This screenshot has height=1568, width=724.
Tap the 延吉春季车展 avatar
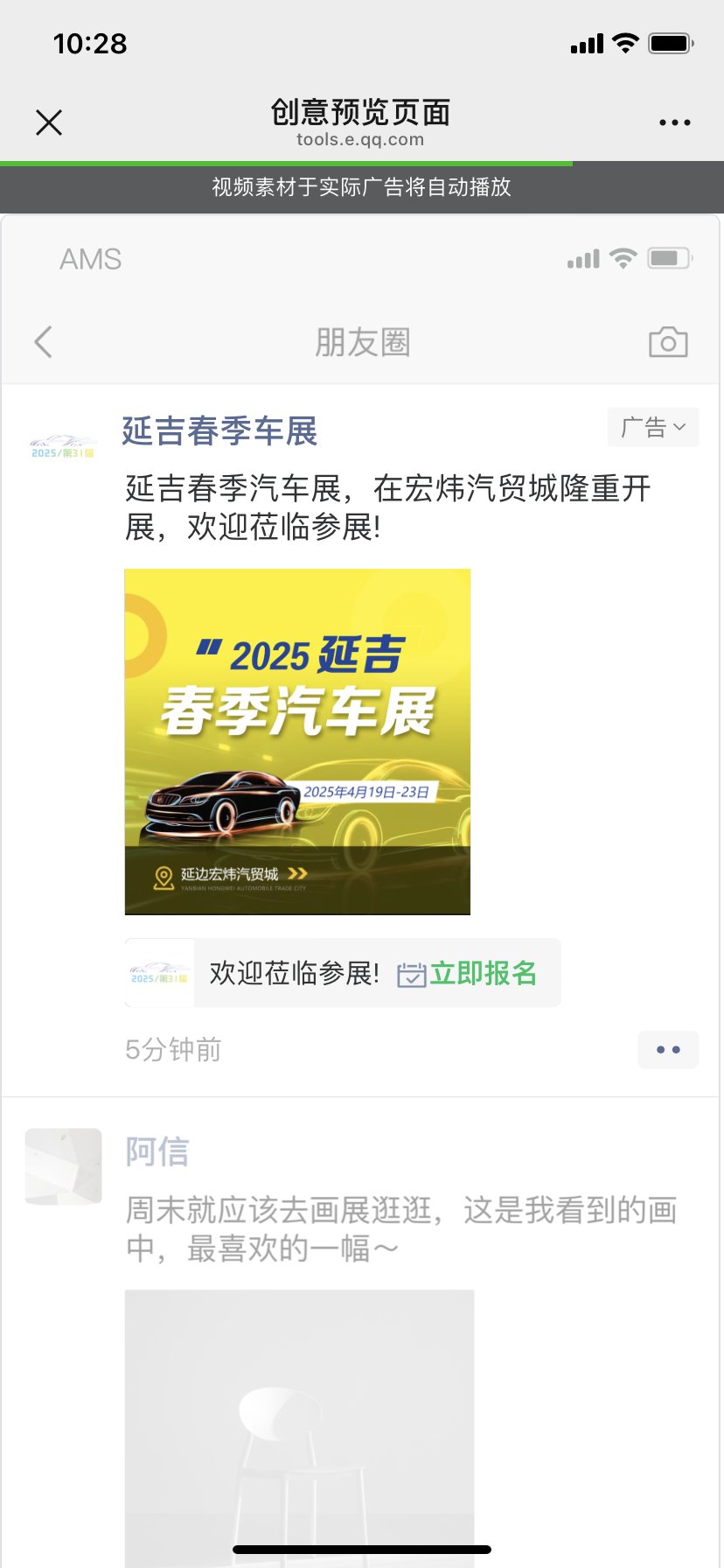click(63, 446)
